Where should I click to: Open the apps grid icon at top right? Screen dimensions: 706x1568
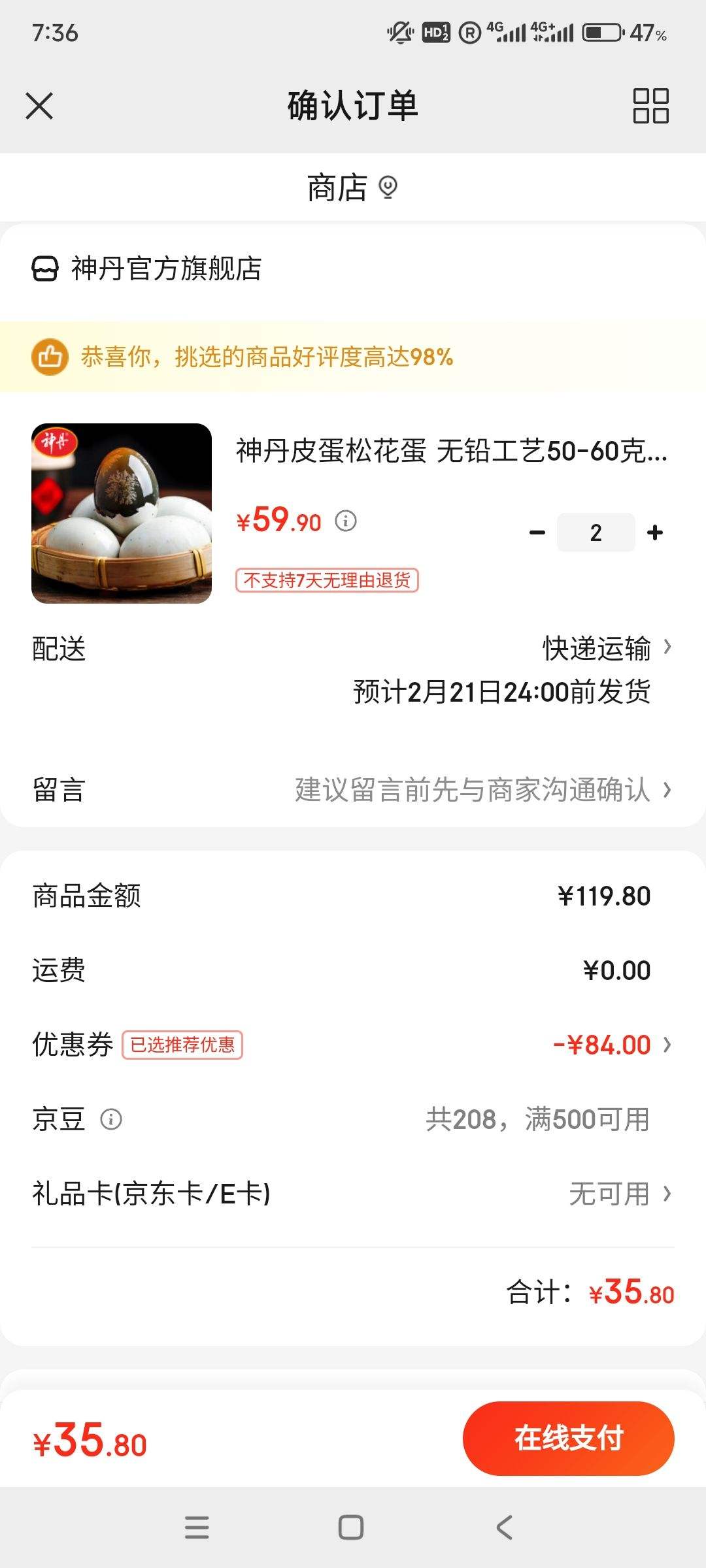[x=650, y=106]
